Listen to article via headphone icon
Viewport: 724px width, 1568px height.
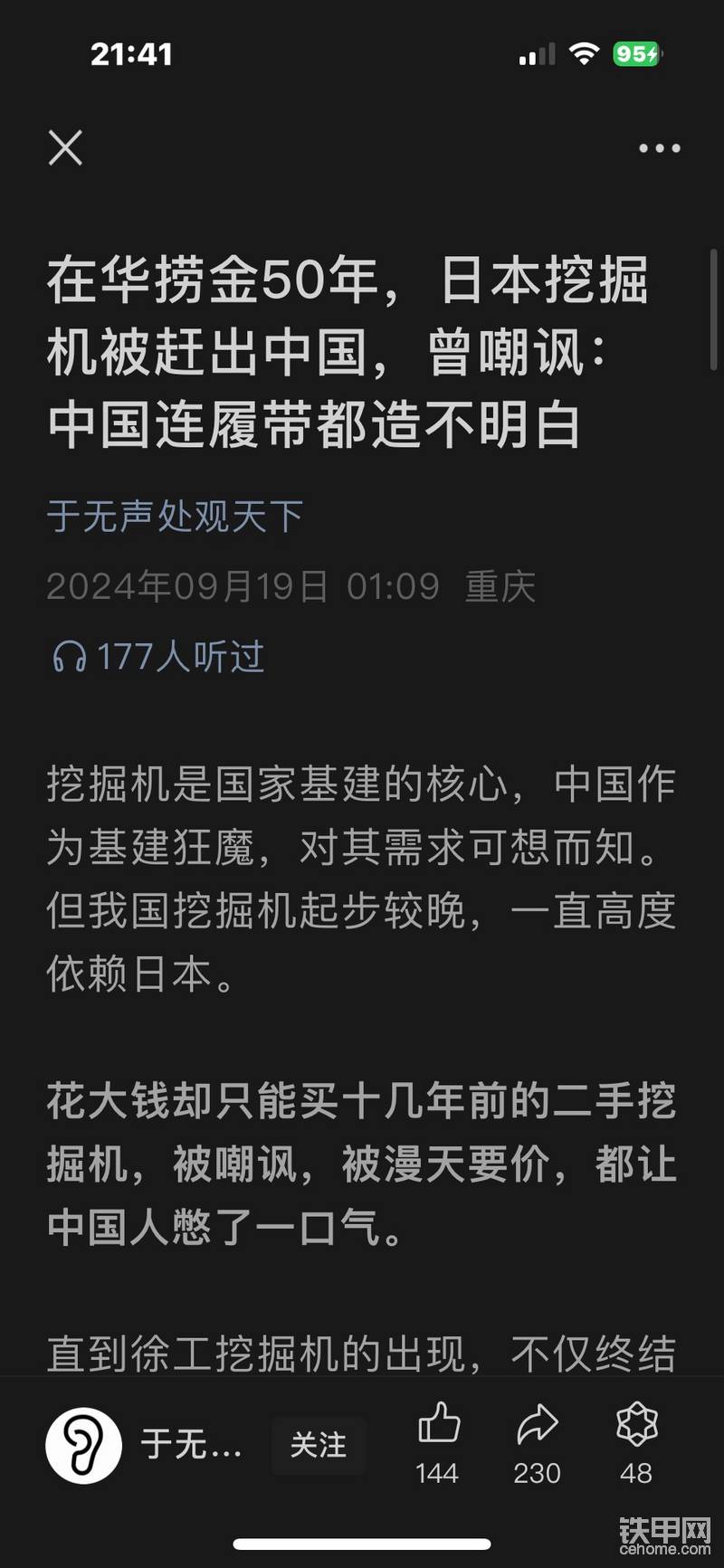click(x=70, y=657)
